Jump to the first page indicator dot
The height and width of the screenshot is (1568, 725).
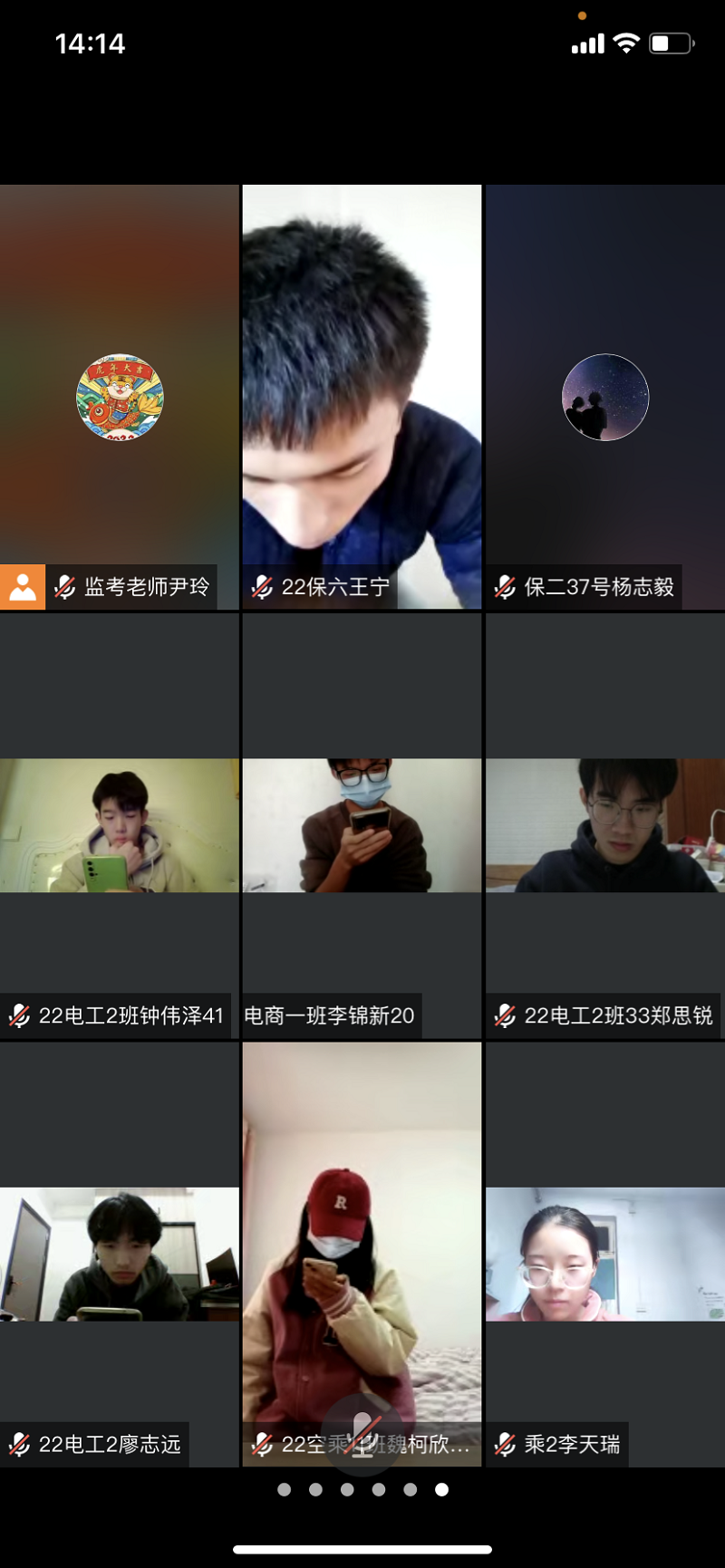(x=284, y=1489)
